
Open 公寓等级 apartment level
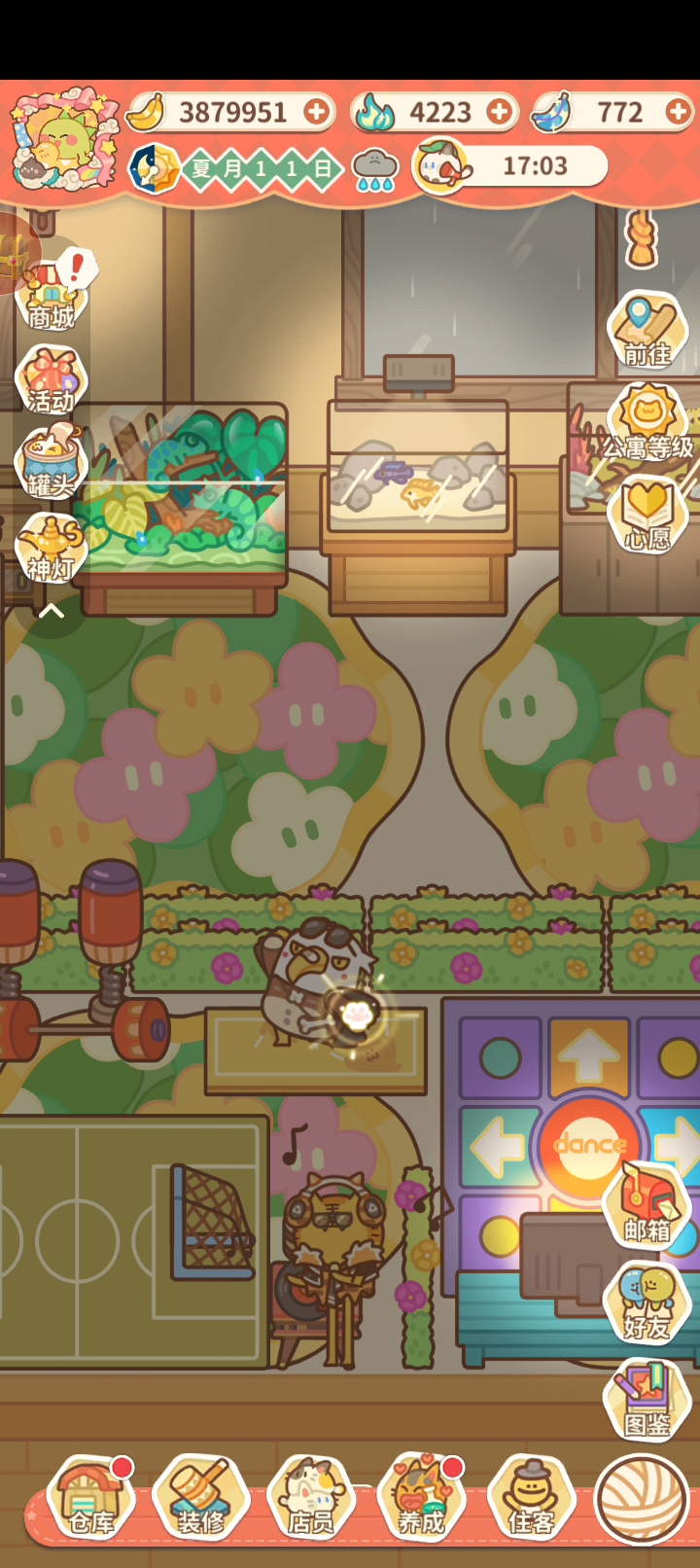tap(647, 423)
